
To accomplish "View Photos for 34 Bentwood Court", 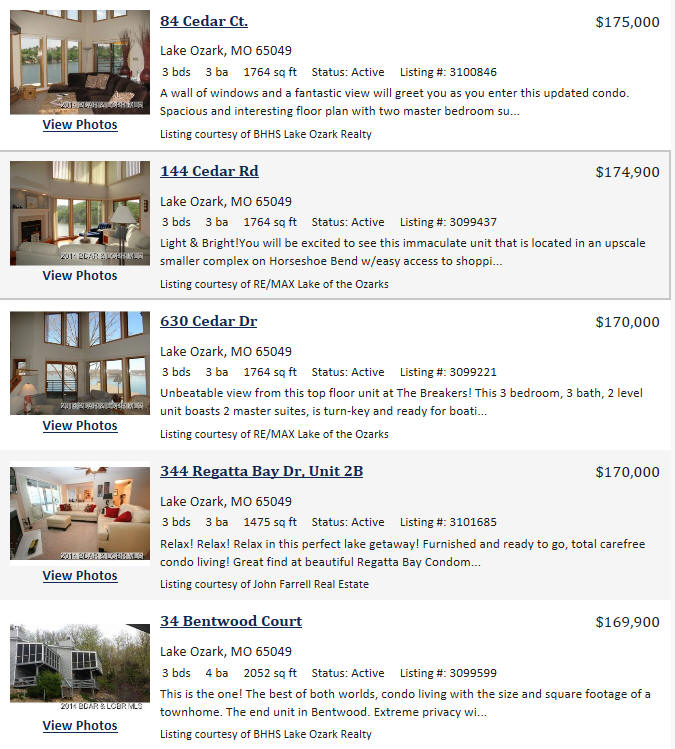I will [x=80, y=725].
